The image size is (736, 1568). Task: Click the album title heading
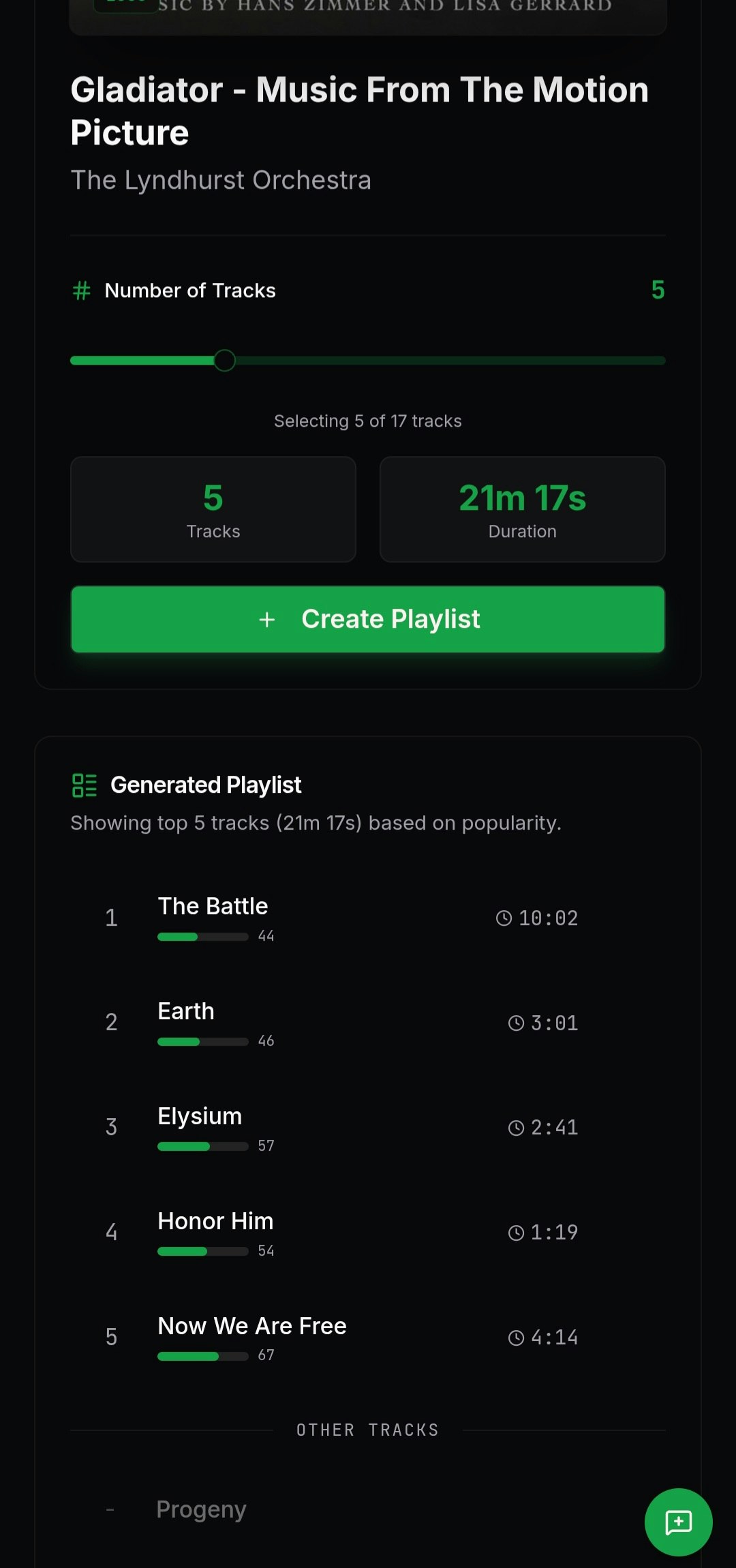360,110
